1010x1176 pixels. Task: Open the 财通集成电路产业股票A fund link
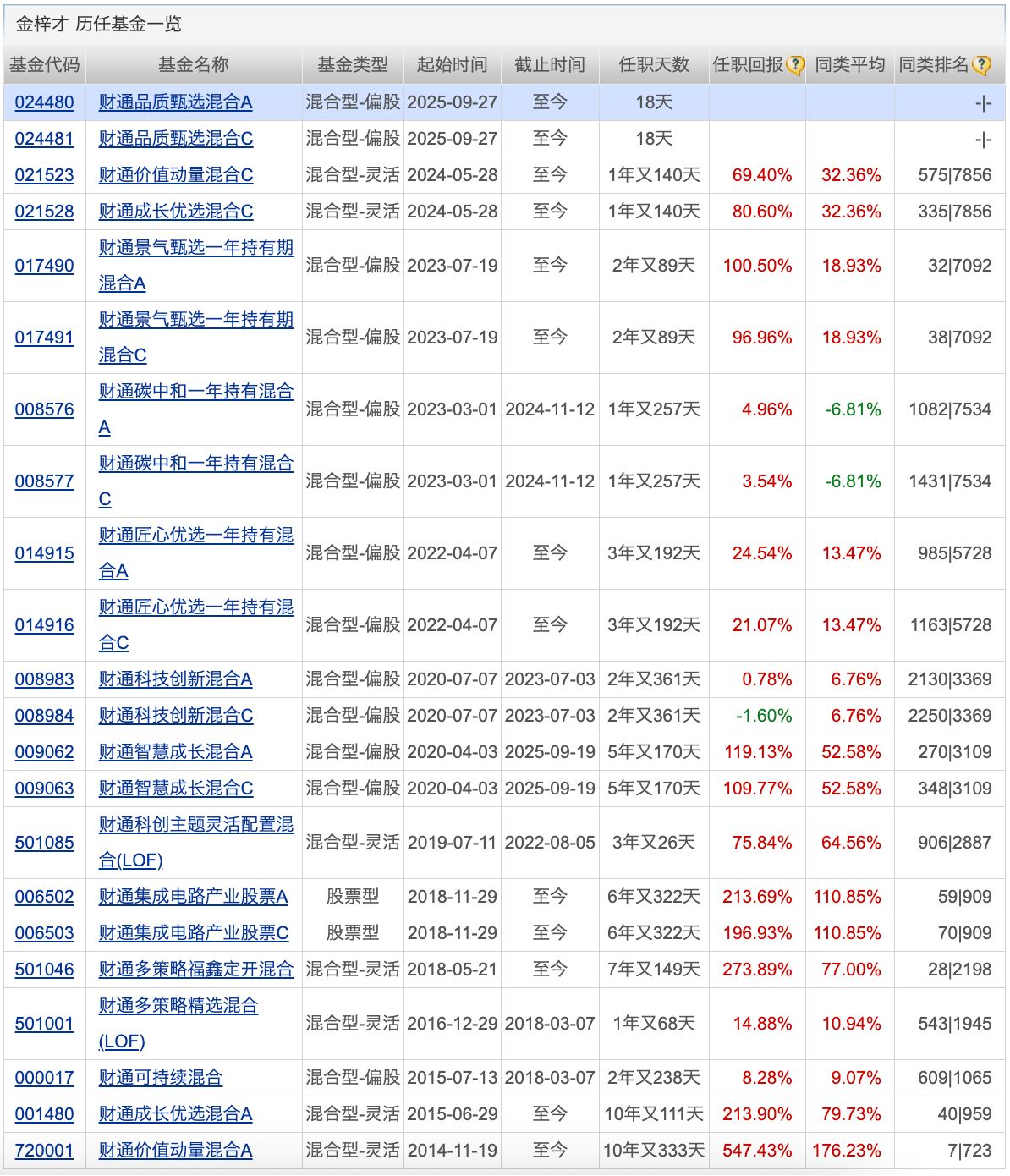[193, 897]
